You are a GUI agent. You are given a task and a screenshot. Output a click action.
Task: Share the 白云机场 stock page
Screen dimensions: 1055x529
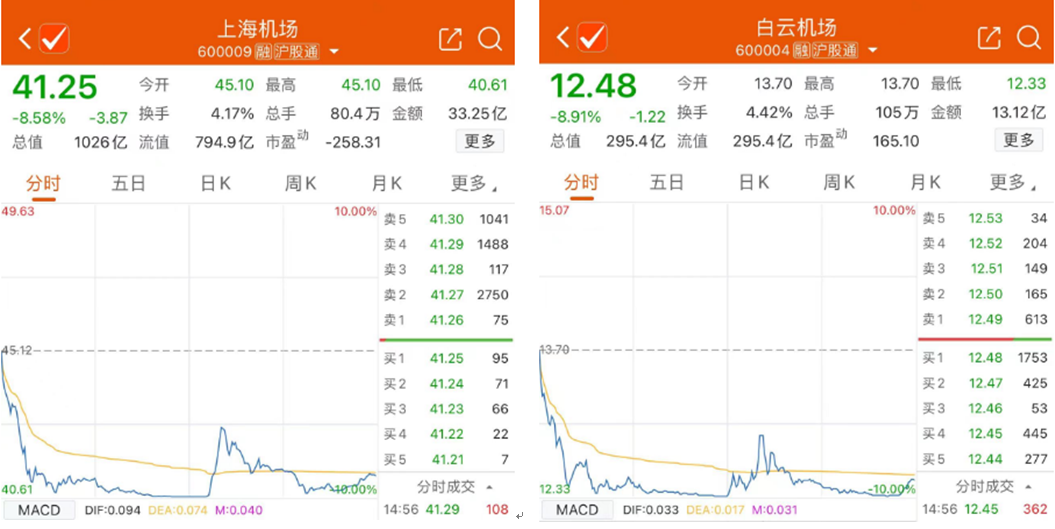988,38
